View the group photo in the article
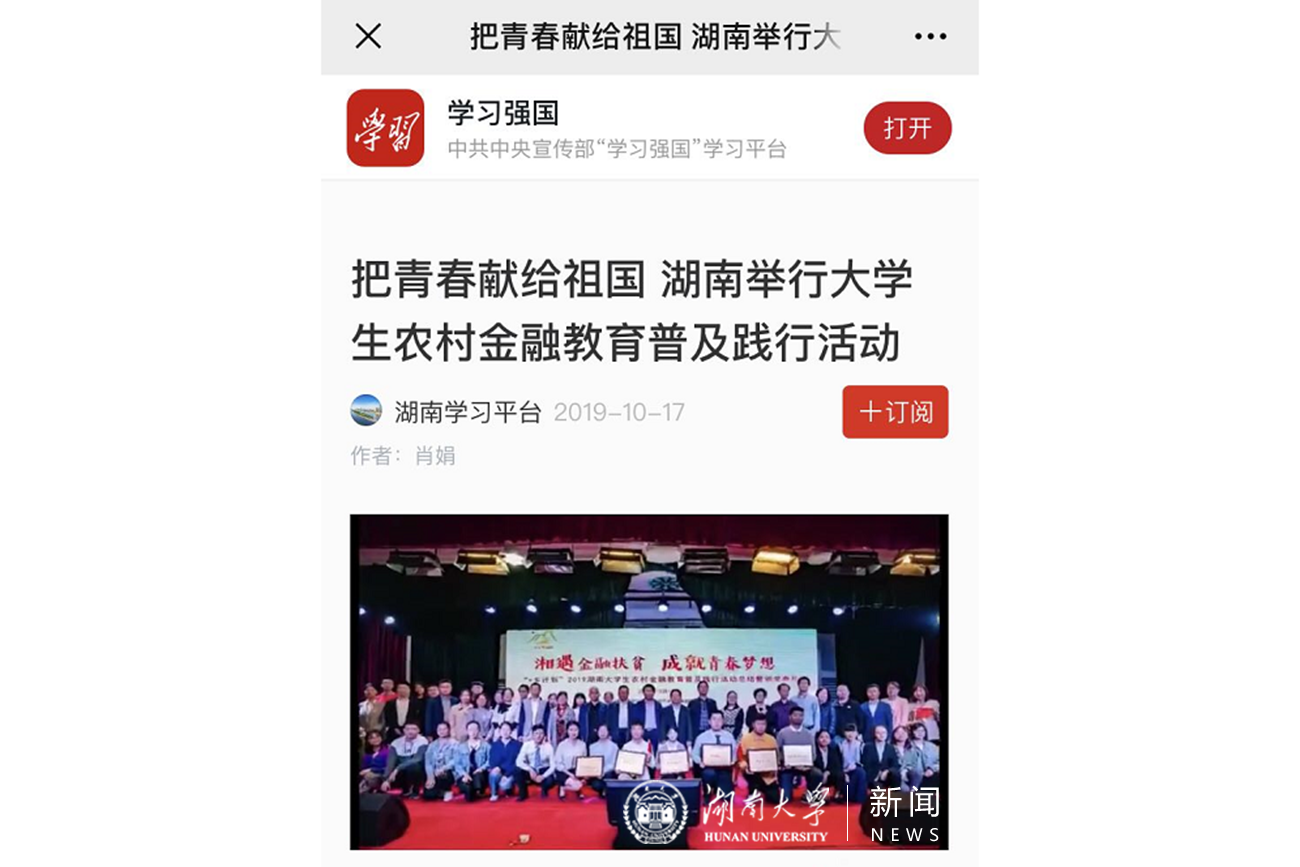1300x867 pixels. tap(649, 682)
